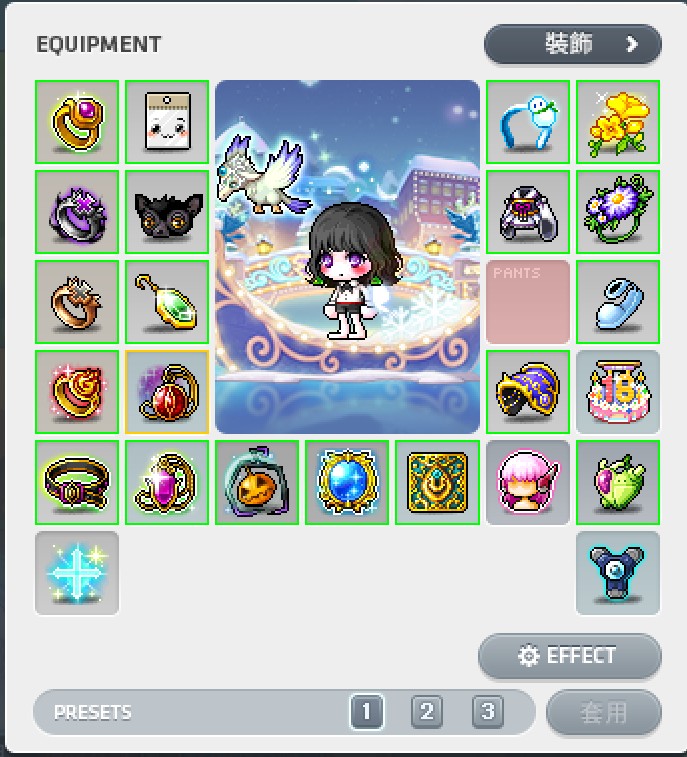The width and height of the screenshot is (687, 757).
Task: Select the yellow flowers equipment slot
Action: (617, 122)
